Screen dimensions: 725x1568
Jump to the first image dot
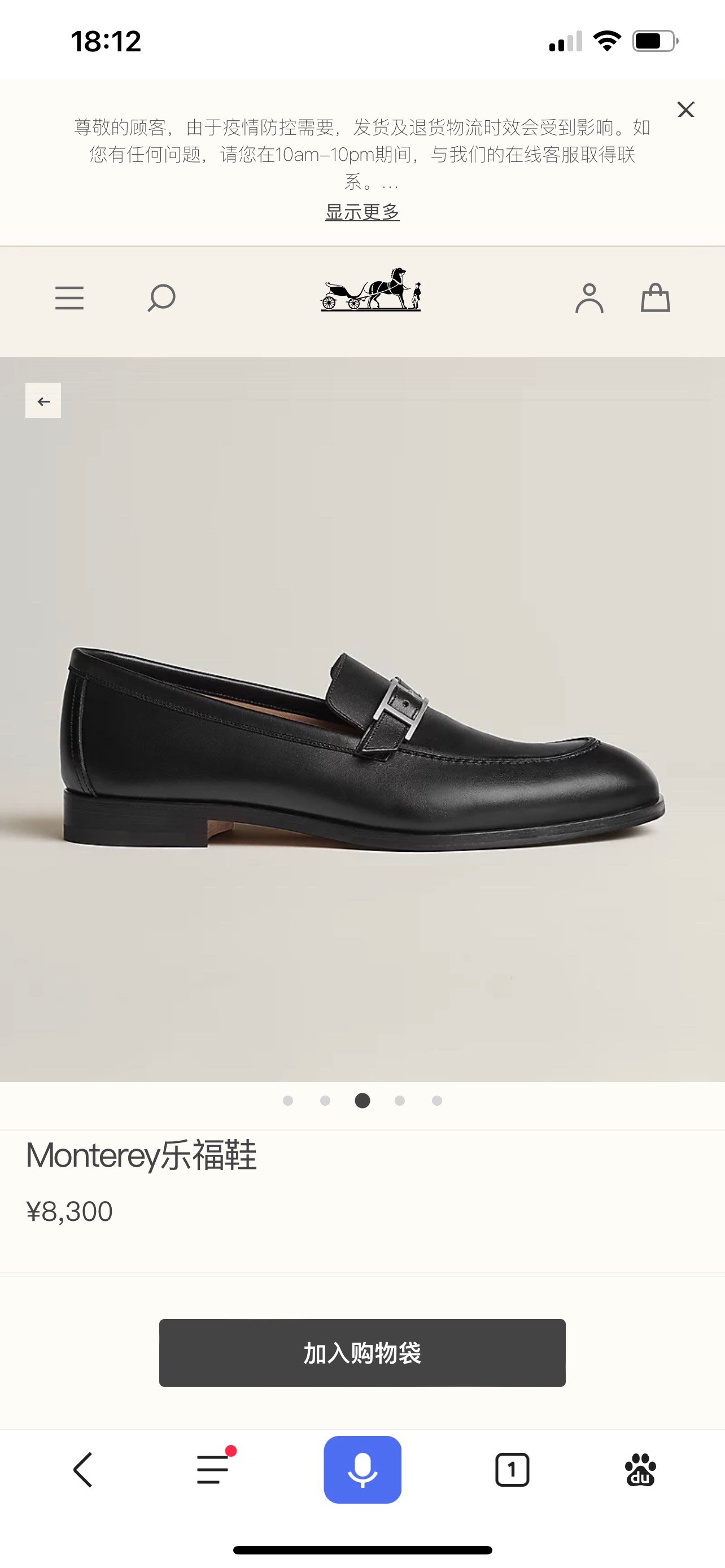[288, 1101]
